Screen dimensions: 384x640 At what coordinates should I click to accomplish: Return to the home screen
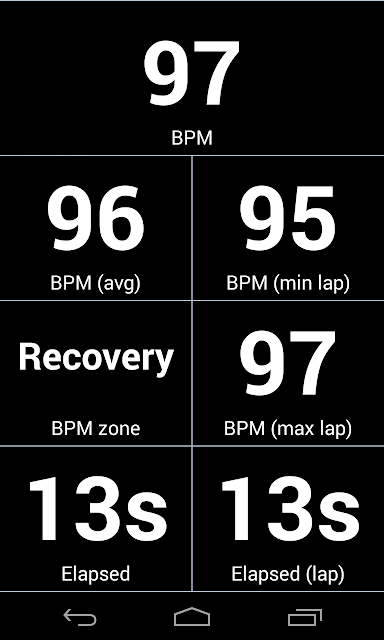[x=192, y=617]
